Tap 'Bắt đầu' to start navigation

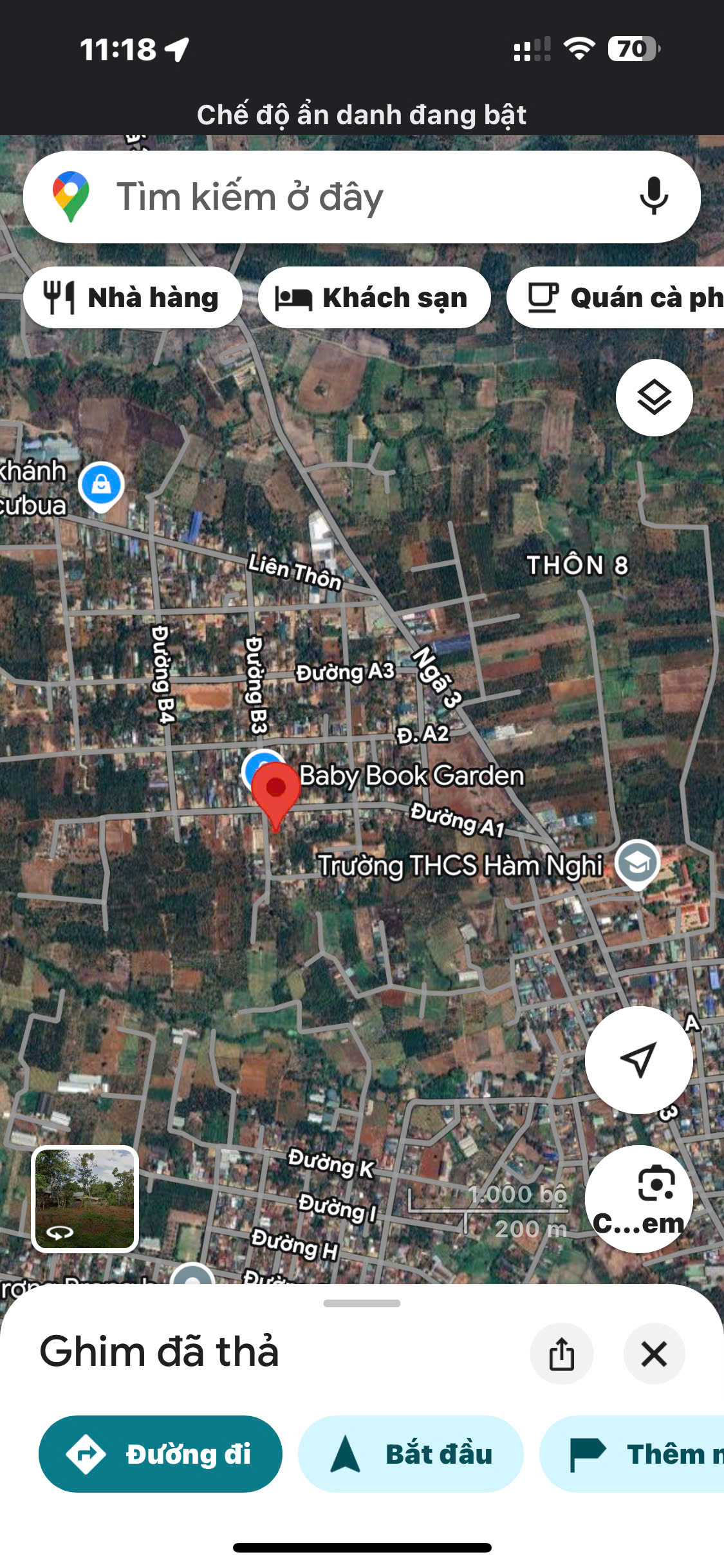pos(411,1453)
